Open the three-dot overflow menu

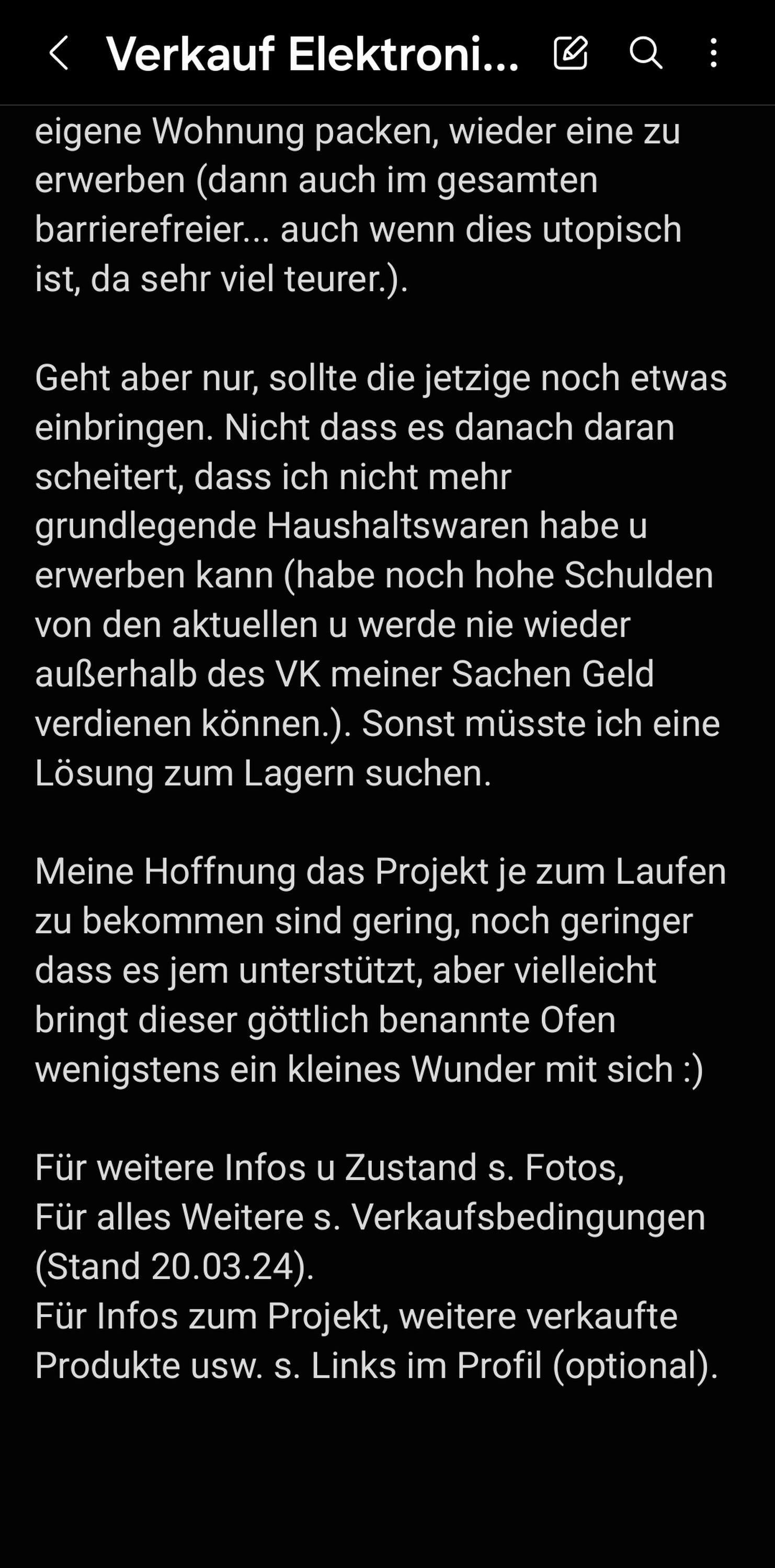point(713,53)
